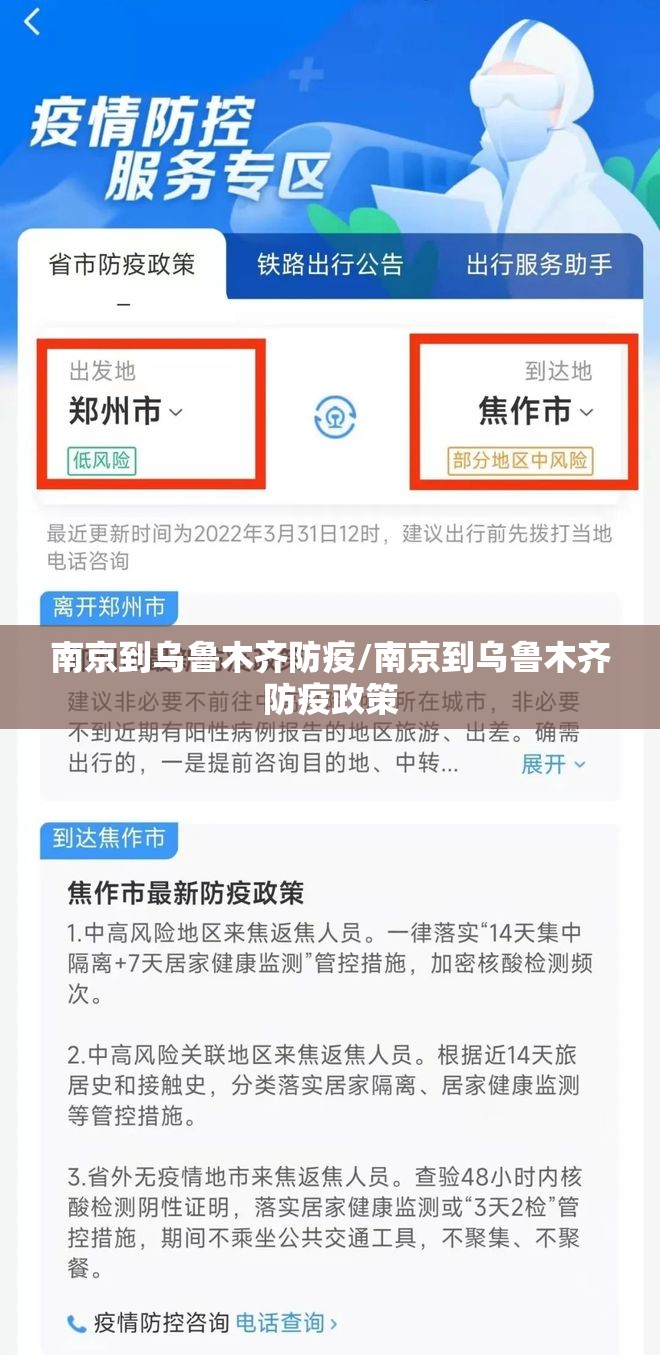Image resolution: width=660 pixels, height=1355 pixels.
Task: Select the 省市防疫政策 tab
Action: click(122, 265)
